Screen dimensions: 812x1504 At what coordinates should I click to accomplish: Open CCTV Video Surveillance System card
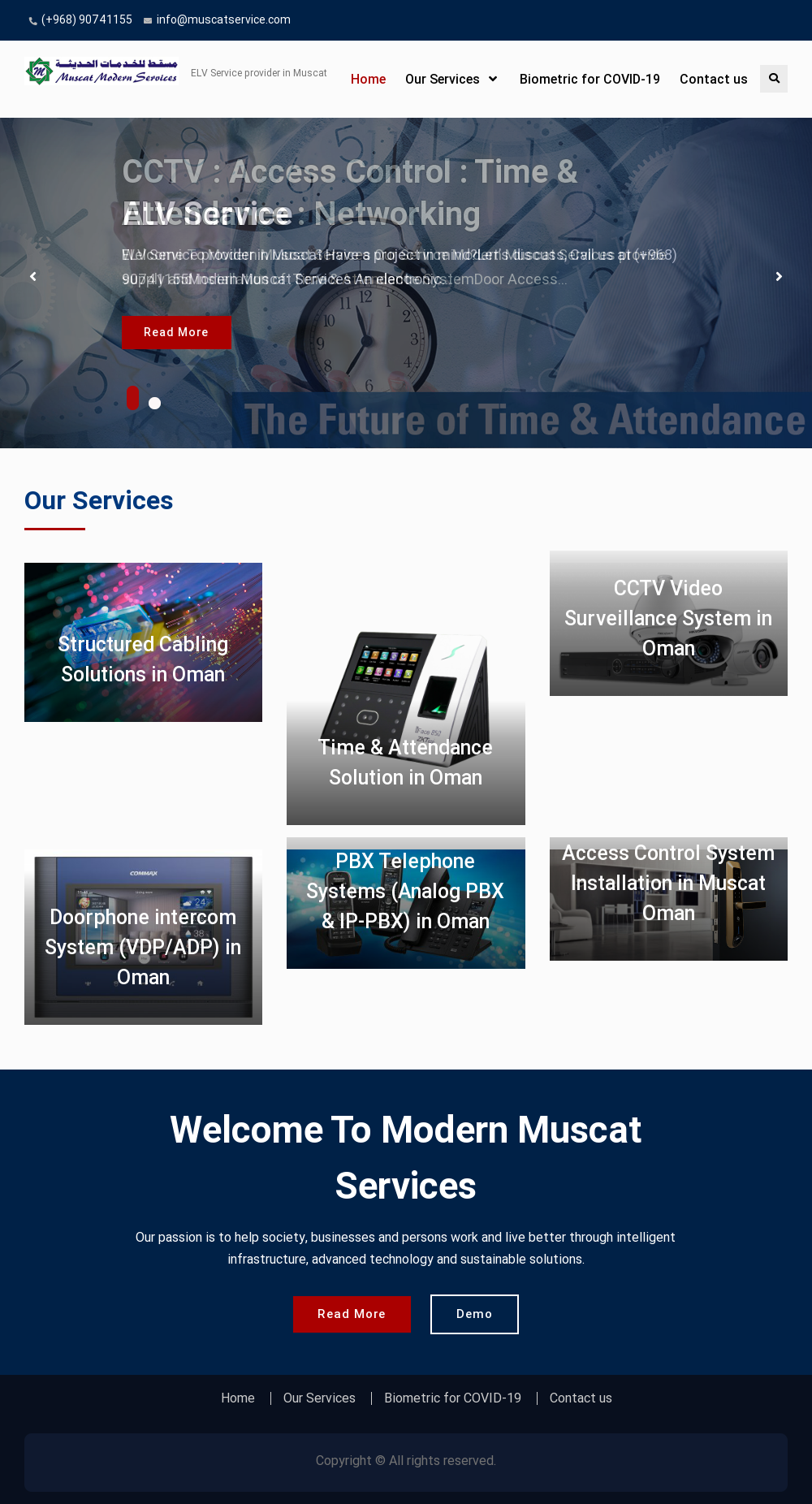(668, 618)
